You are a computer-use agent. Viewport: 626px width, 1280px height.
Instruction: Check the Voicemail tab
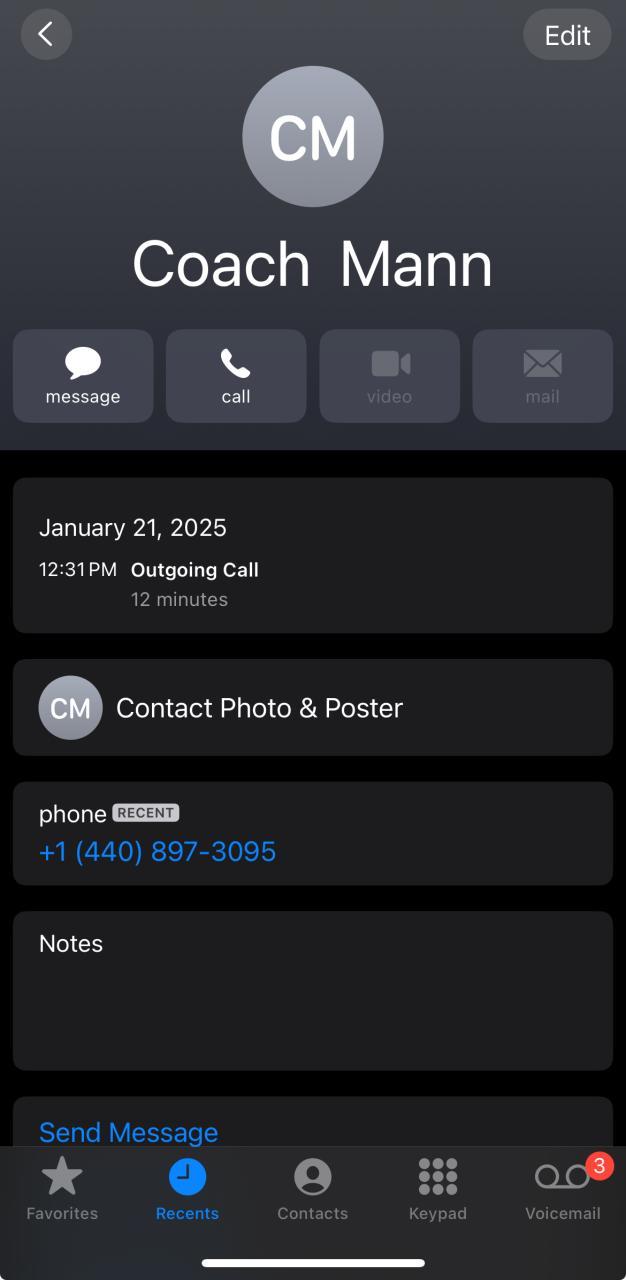(x=563, y=1190)
